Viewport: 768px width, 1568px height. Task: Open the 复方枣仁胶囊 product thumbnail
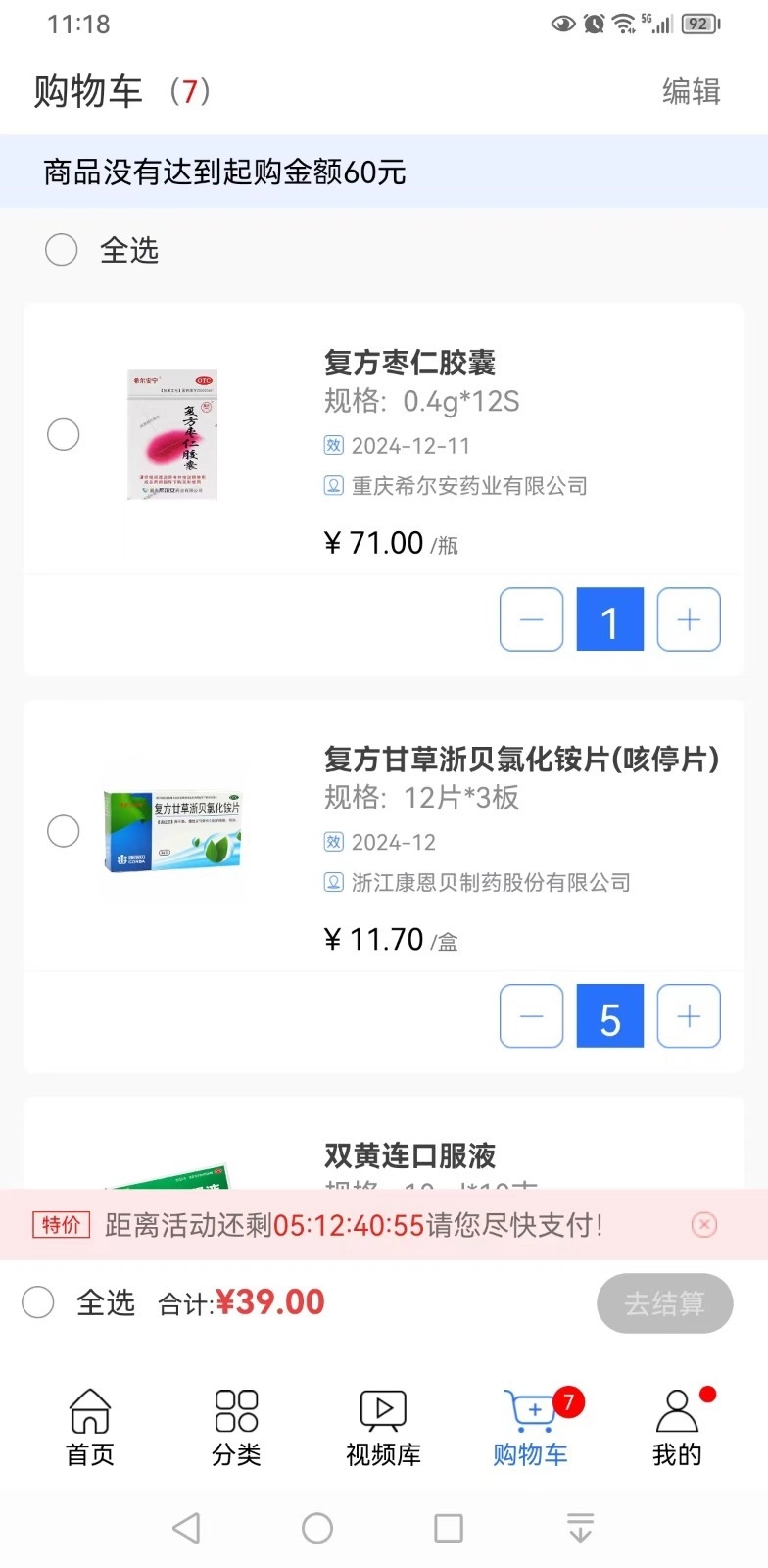pos(172,434)
